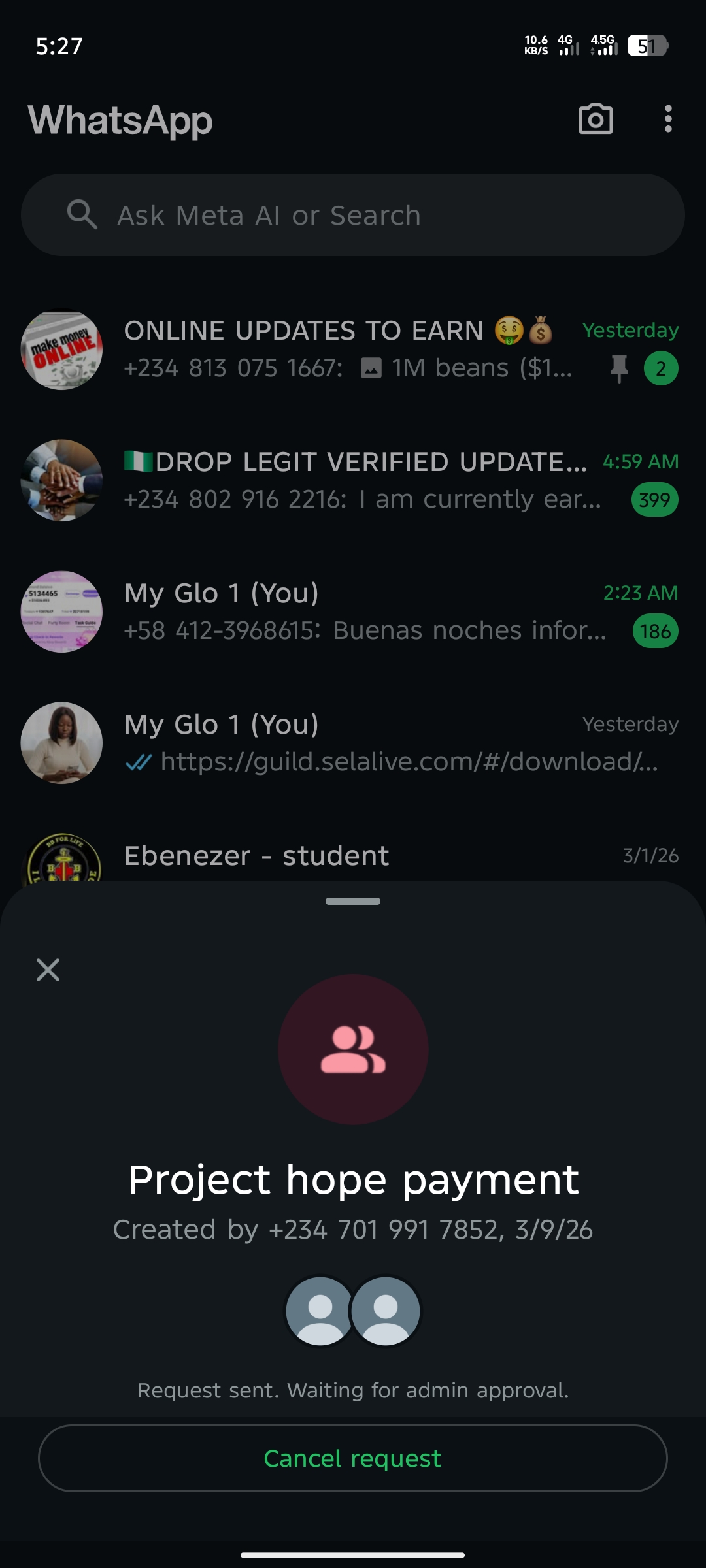The height and width of the screenshot is (1568, 706).
Task: Cancel the group join request
Action: click(x=353, y=1458)
